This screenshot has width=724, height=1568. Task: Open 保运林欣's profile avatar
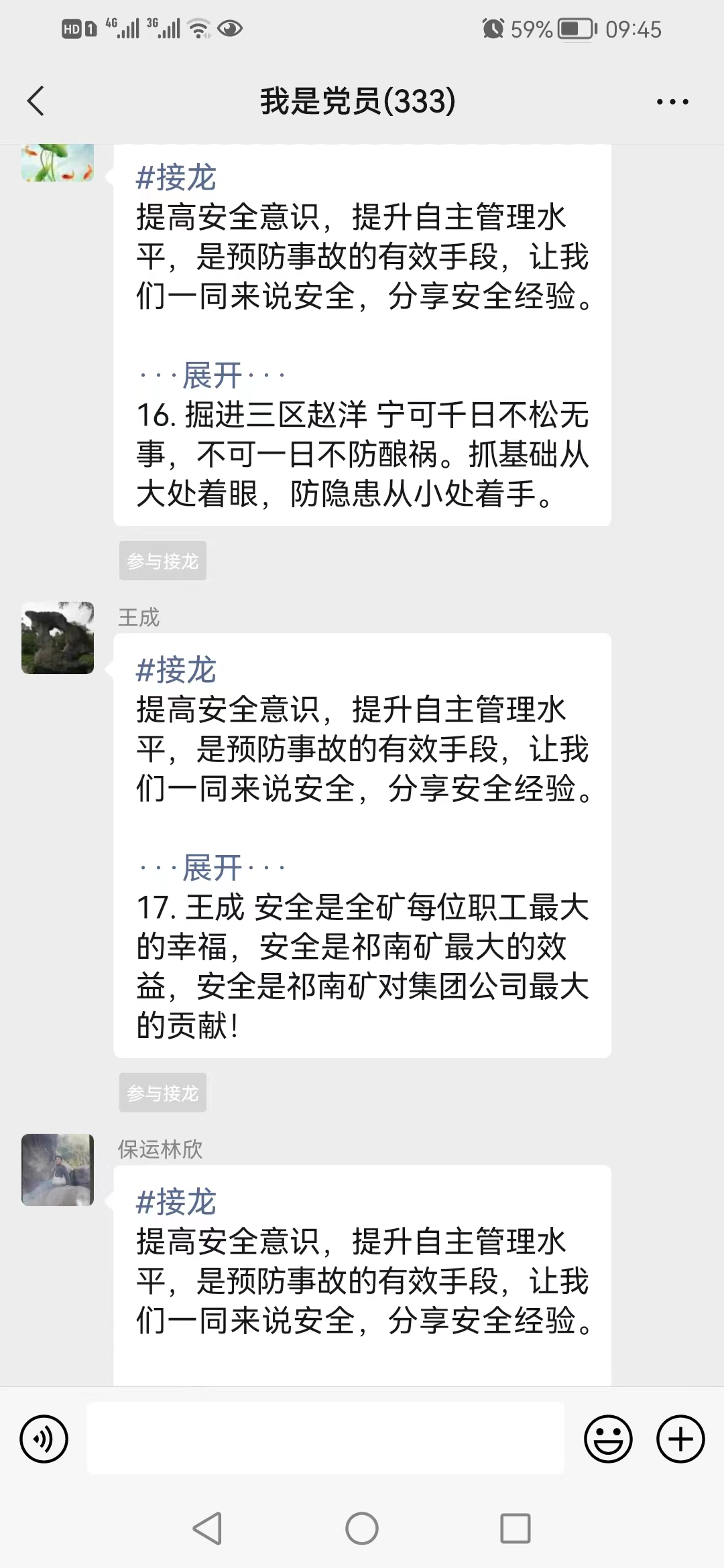pyautogui.click(x=58, y=1170)
